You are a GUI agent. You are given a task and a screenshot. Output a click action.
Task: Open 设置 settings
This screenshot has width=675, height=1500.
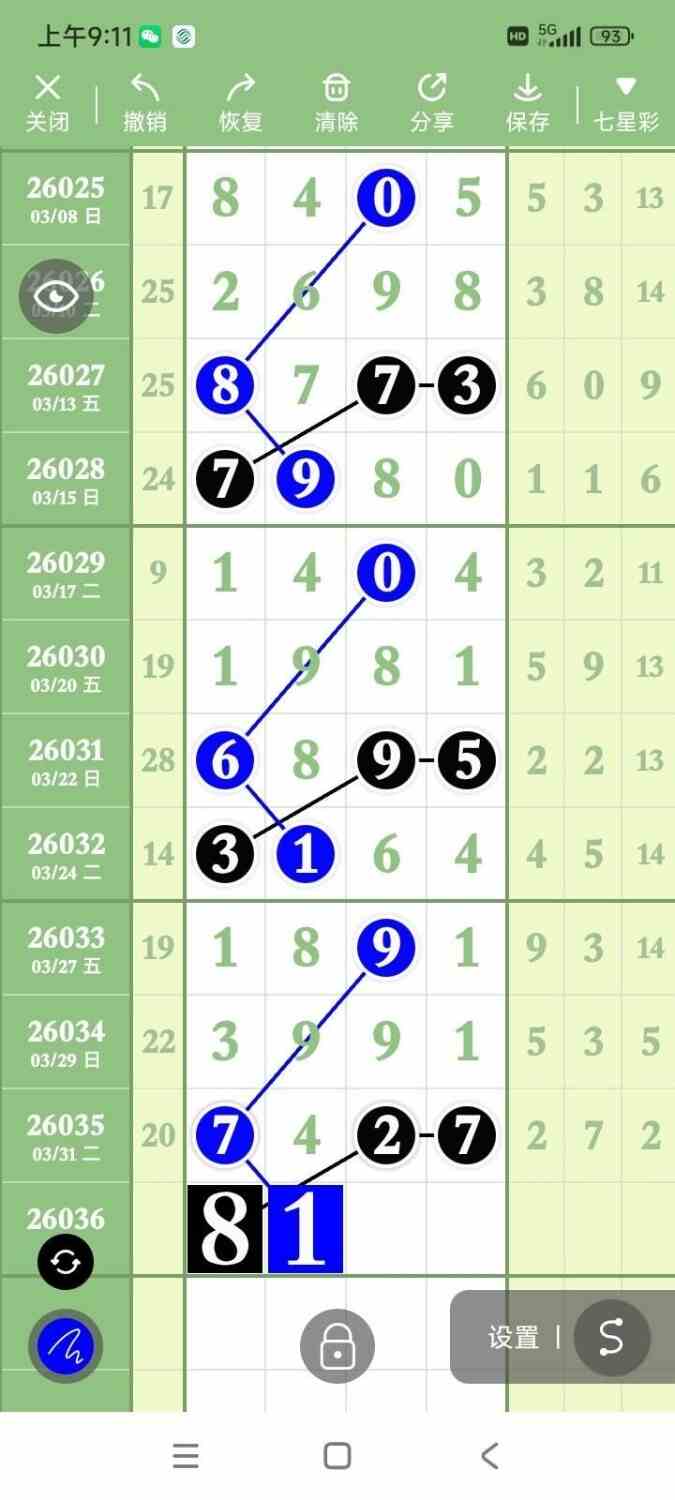(513, 1338)
